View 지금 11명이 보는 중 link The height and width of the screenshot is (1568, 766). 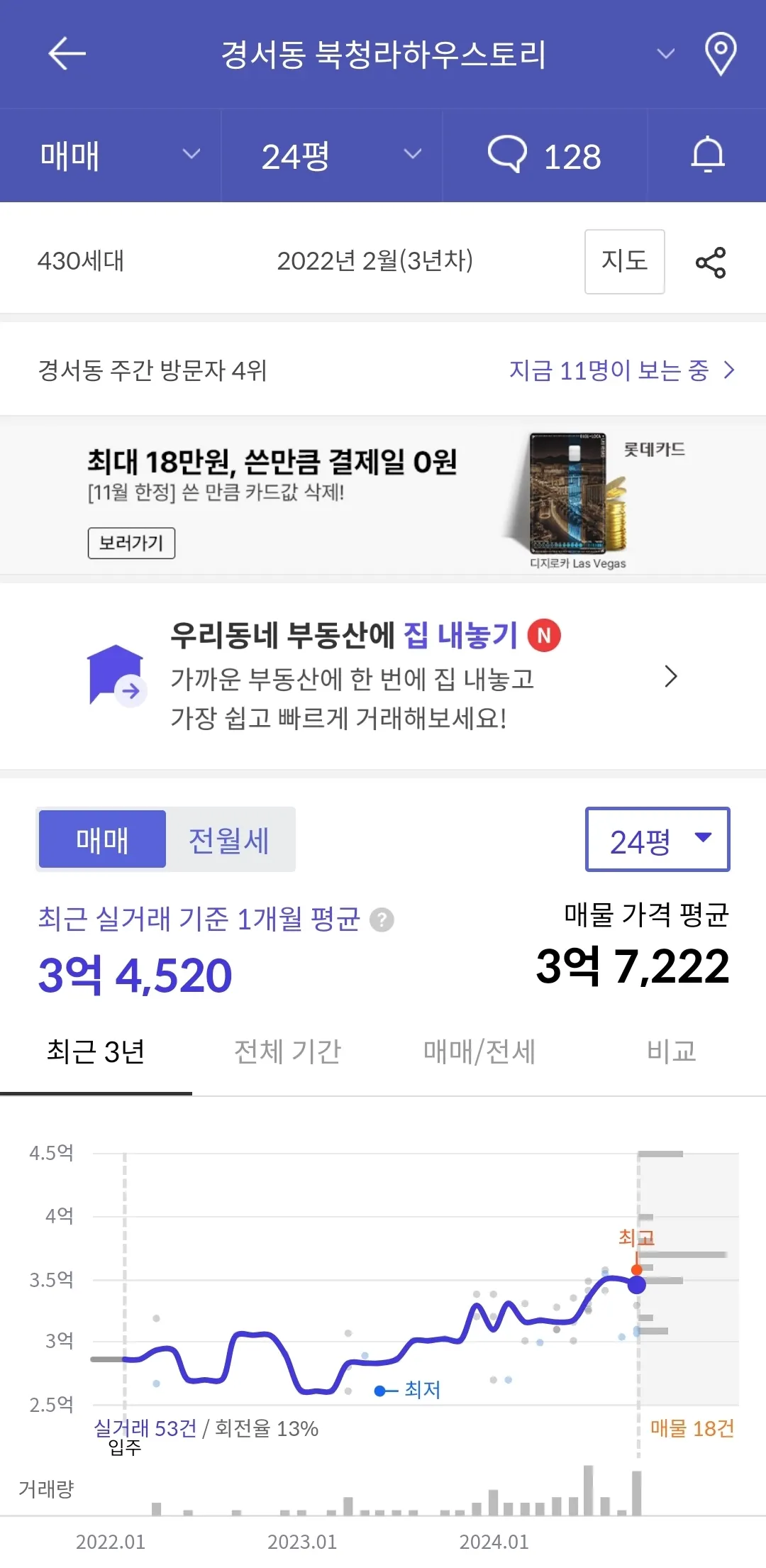point(621,370)
